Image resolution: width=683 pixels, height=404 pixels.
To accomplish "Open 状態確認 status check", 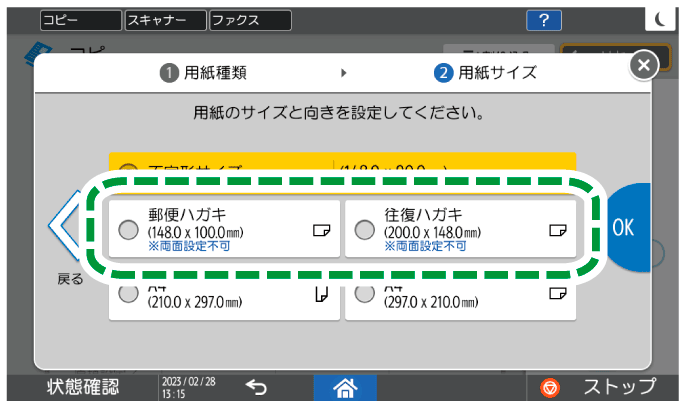I will tap(83, 388).
